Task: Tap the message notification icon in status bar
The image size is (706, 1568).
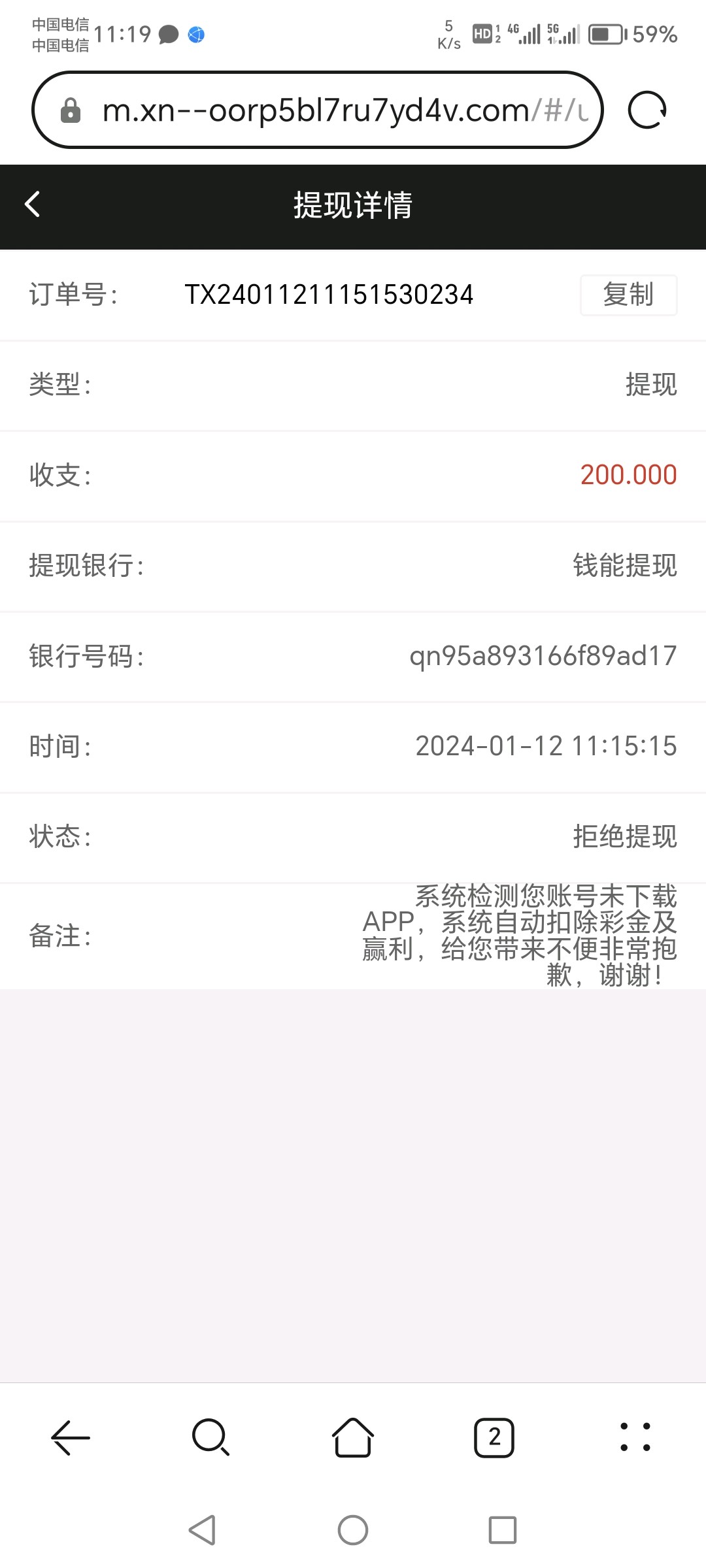Action: pyautogui.click(x=169, y=35)
